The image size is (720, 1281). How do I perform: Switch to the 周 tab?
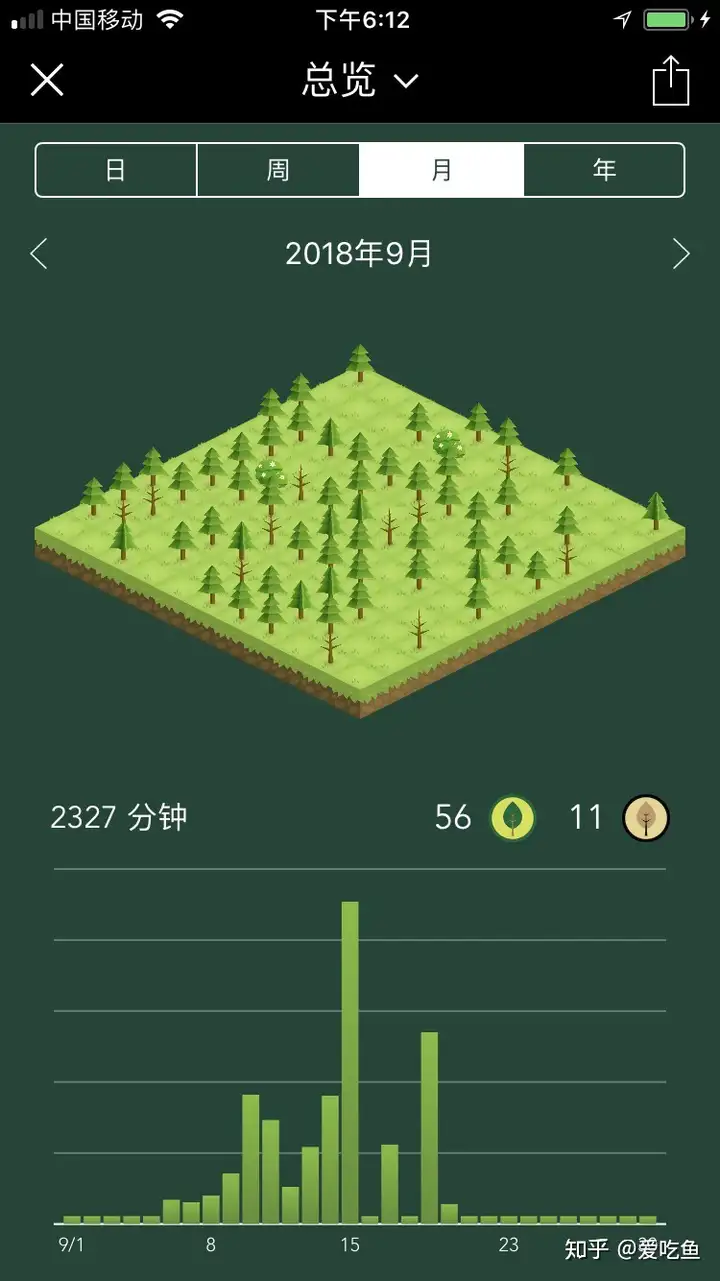click(x=278, y=170)
